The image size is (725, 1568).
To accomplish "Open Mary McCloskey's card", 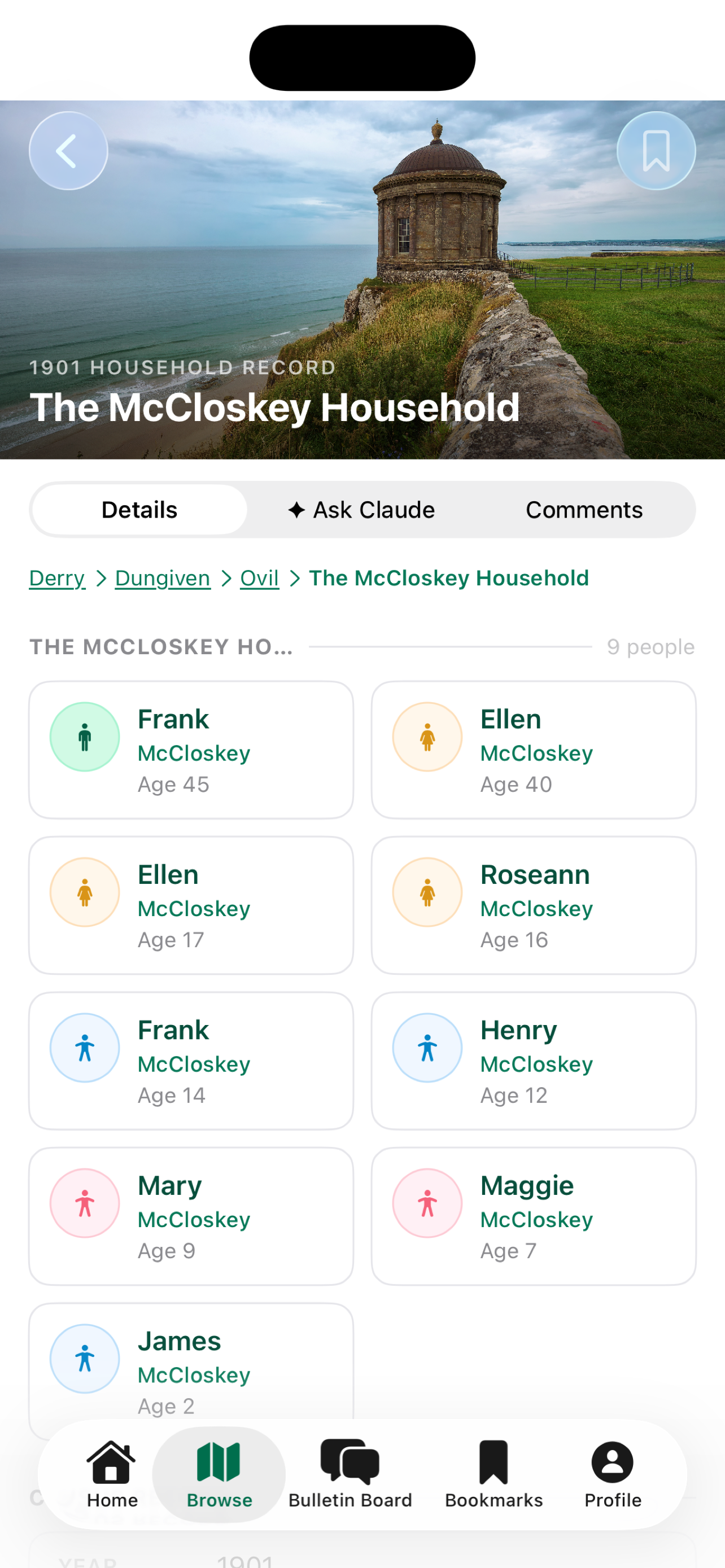I will pos(190,1216).
